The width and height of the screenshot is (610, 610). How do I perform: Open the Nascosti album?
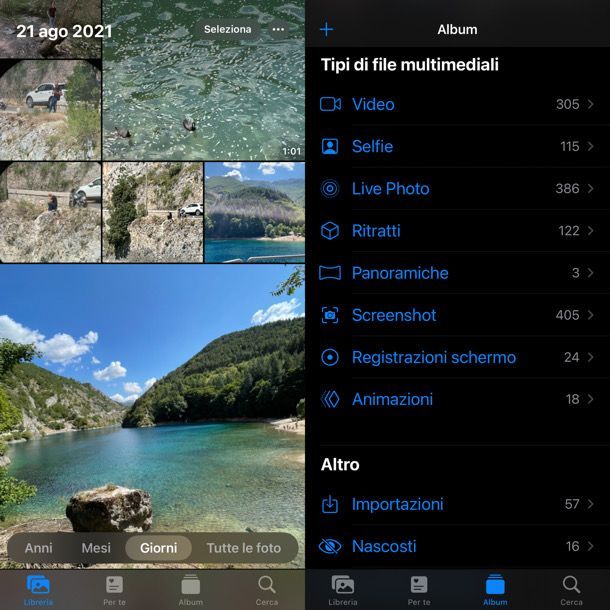point(457,546)
